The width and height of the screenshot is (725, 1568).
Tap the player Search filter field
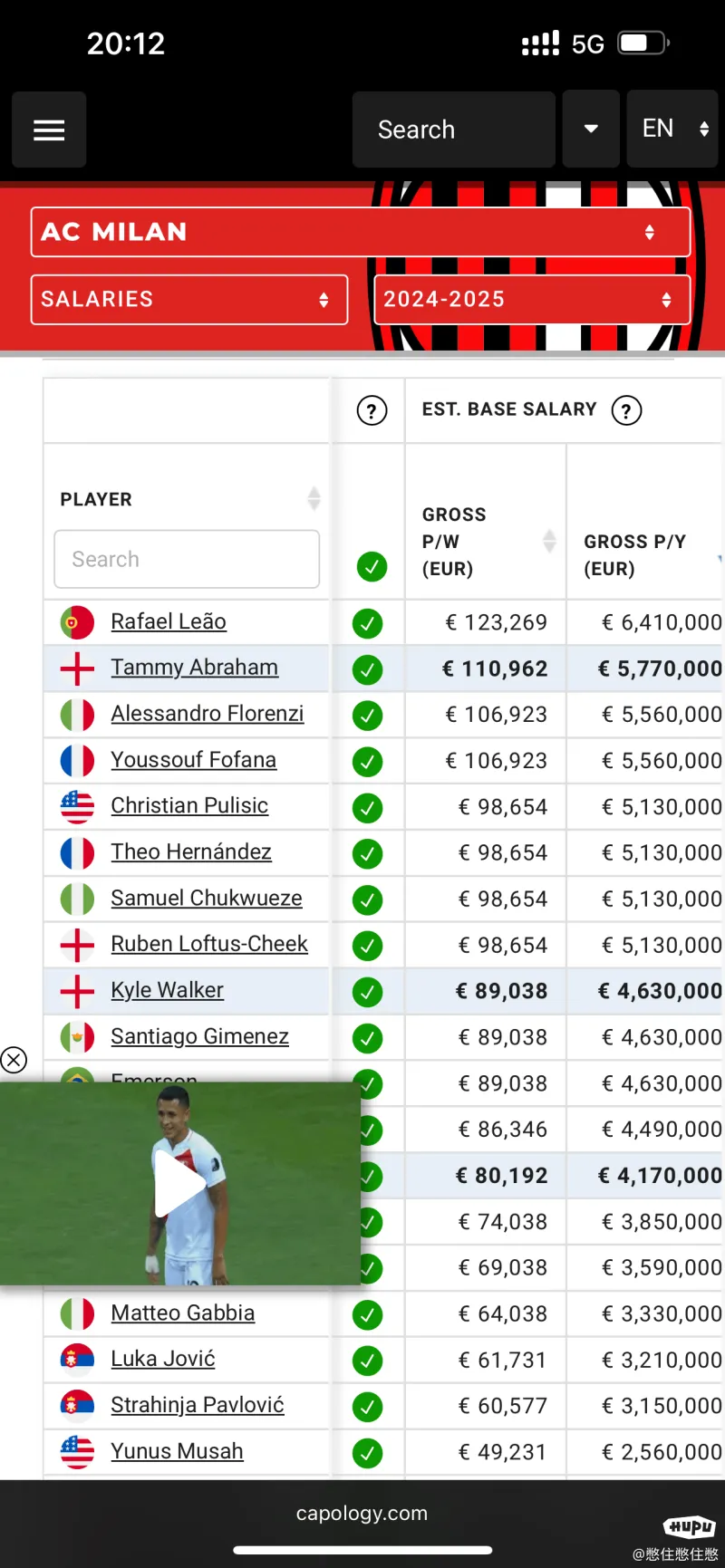[x=187, y=559]
